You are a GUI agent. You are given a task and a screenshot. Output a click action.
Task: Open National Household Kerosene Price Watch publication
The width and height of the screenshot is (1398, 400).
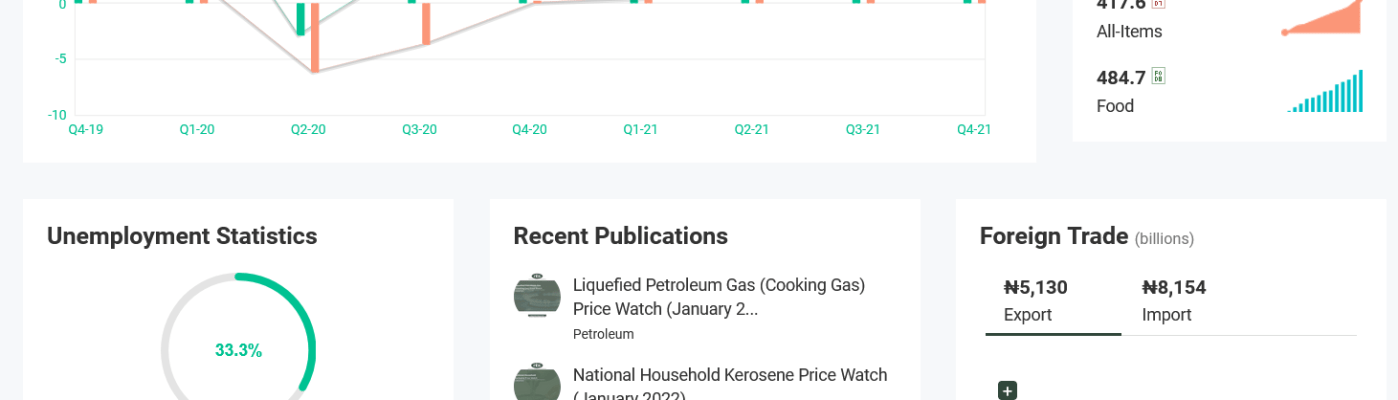729,376
